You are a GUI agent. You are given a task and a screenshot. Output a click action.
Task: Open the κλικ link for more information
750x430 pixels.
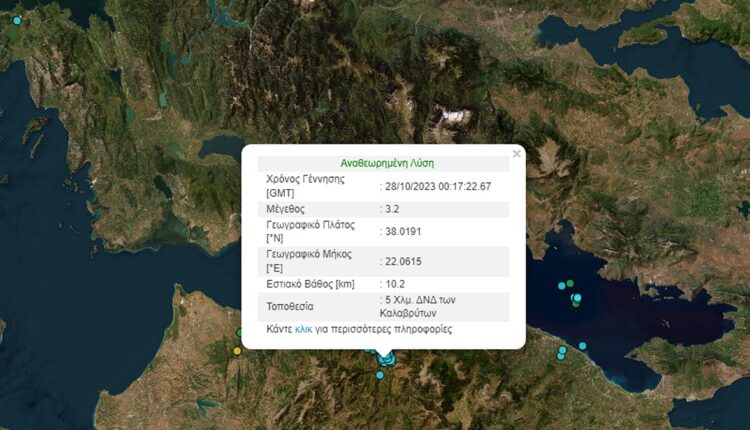pyautogui.click(x=302, y=329)
